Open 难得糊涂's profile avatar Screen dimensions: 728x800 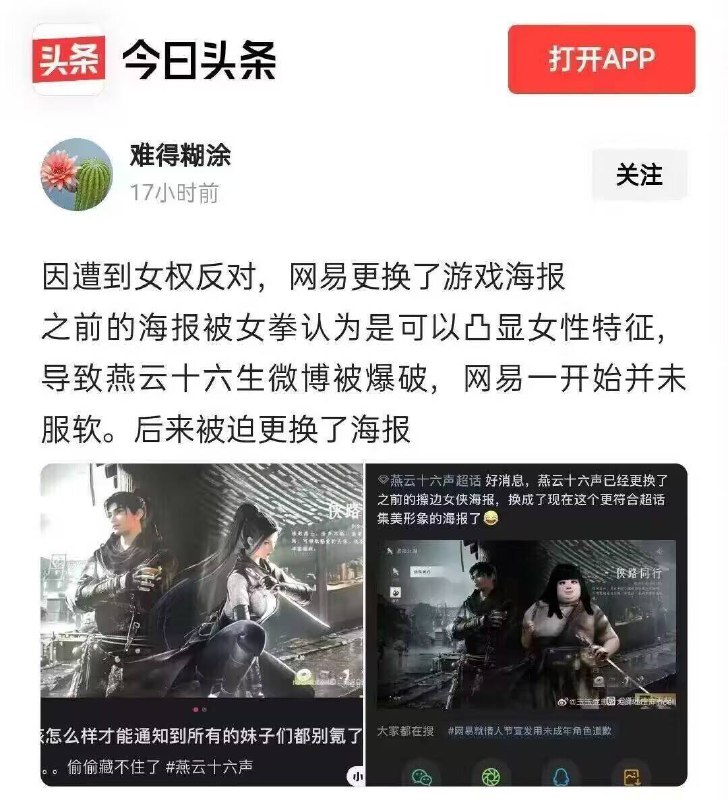click(76, 174)
